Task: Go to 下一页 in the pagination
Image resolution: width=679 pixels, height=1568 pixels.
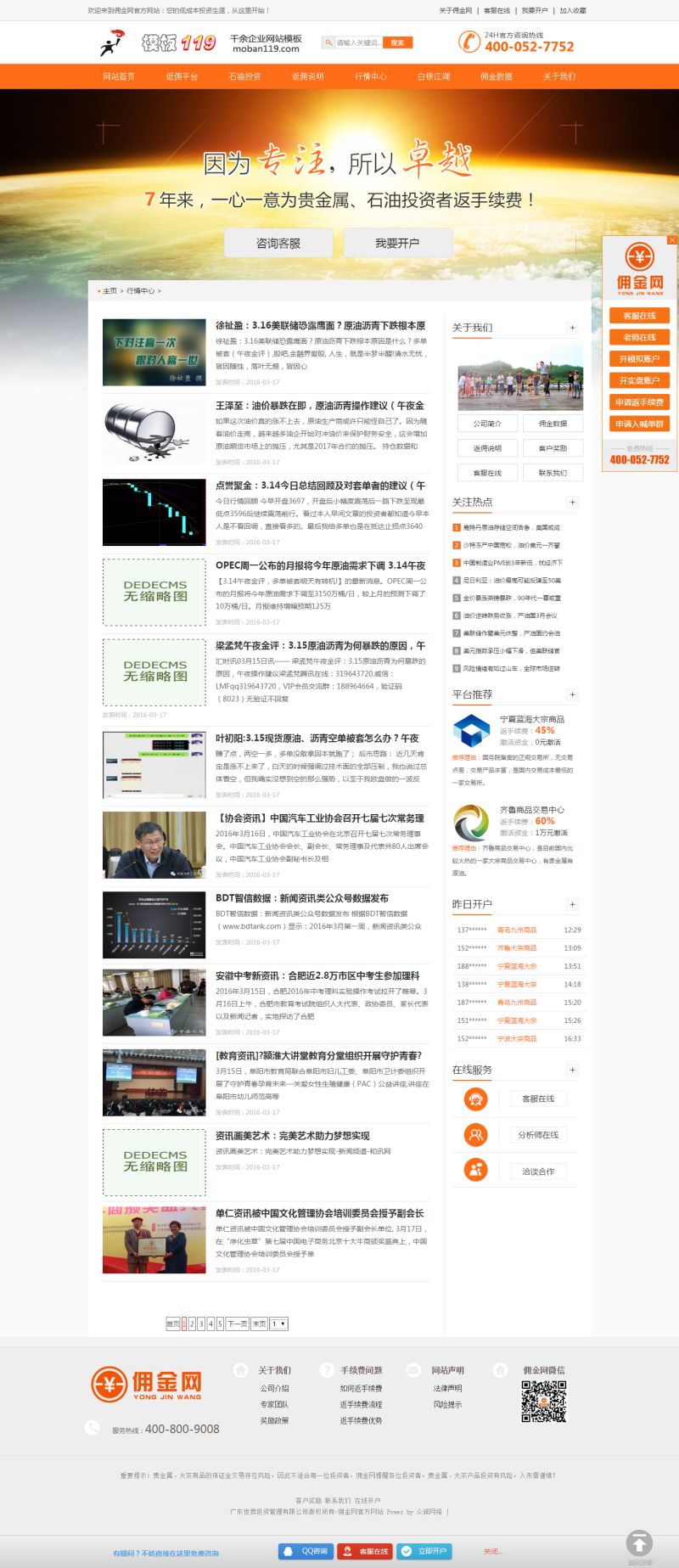Action: coord(237,1324)
